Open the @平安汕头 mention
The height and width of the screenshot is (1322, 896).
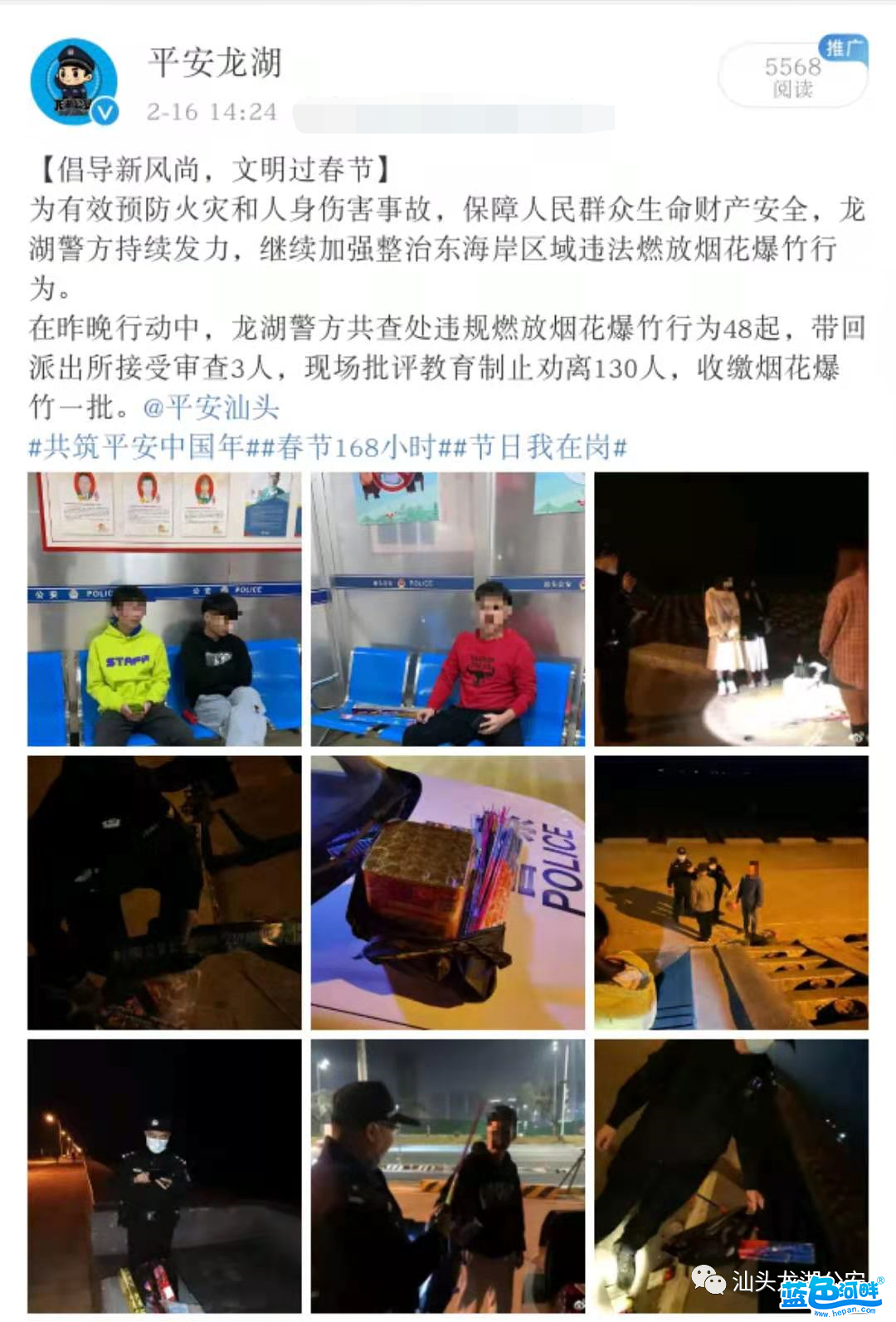click(211, 407)
